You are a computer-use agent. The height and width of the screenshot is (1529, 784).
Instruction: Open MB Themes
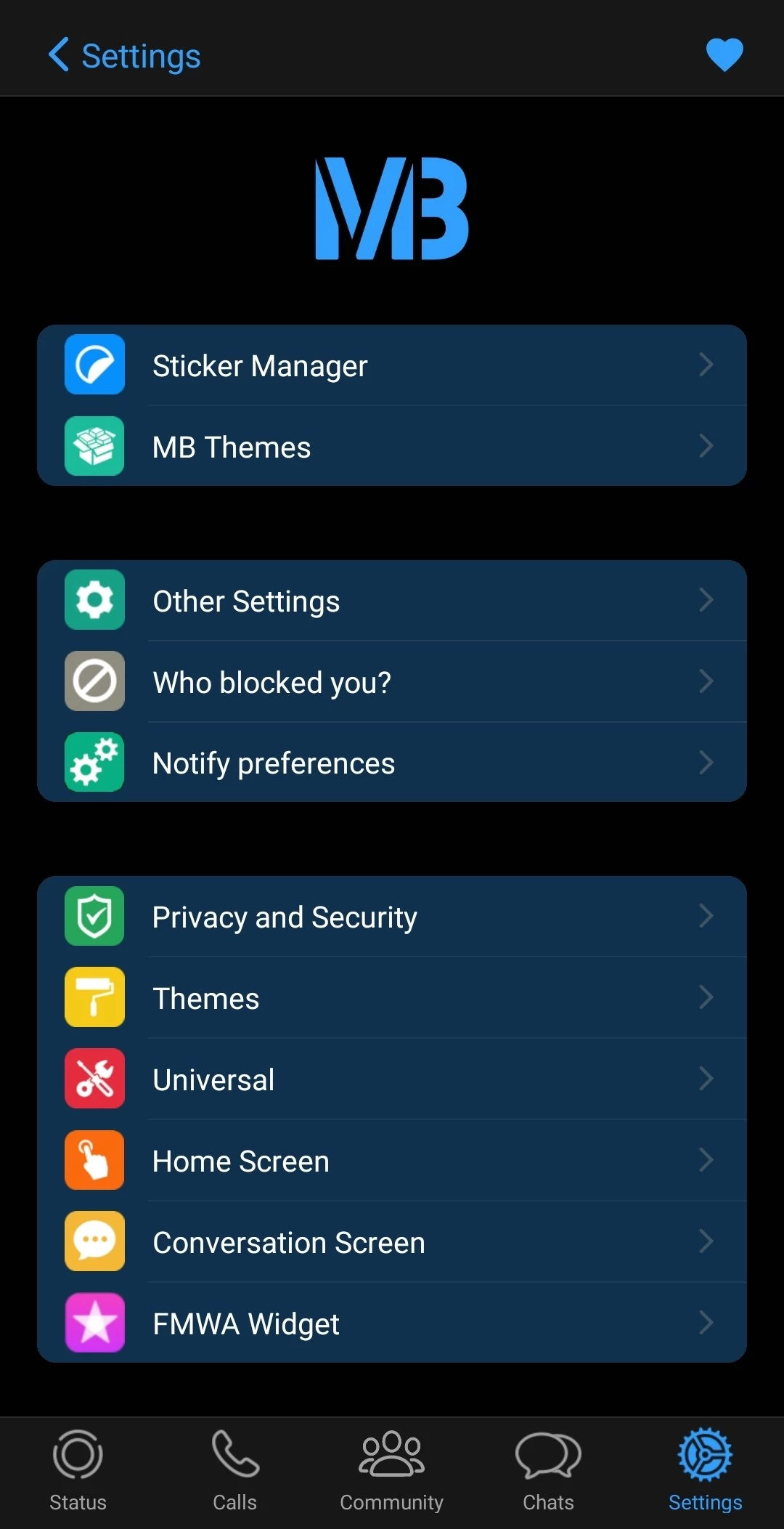click(392, 447)
